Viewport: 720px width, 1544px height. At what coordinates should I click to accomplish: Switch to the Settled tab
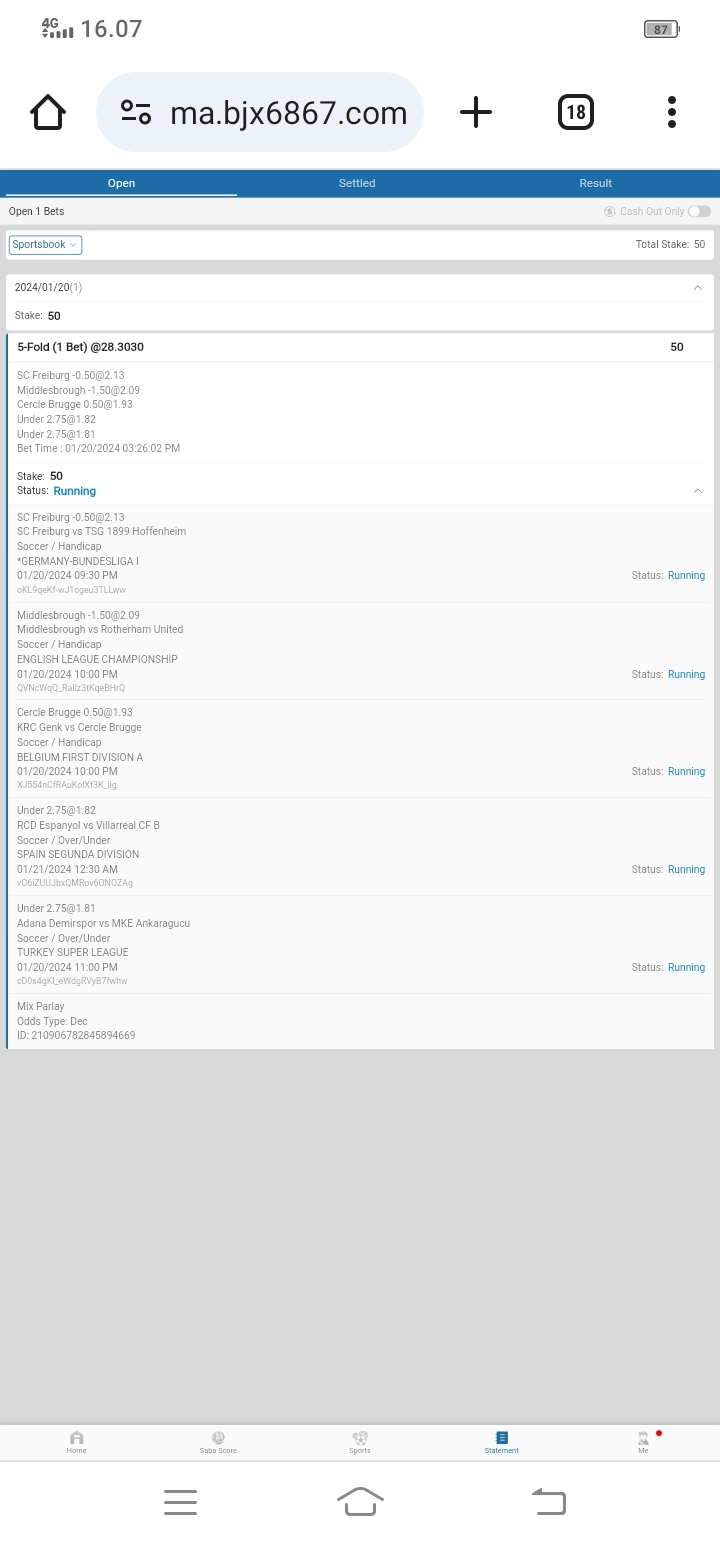[357, 183]
